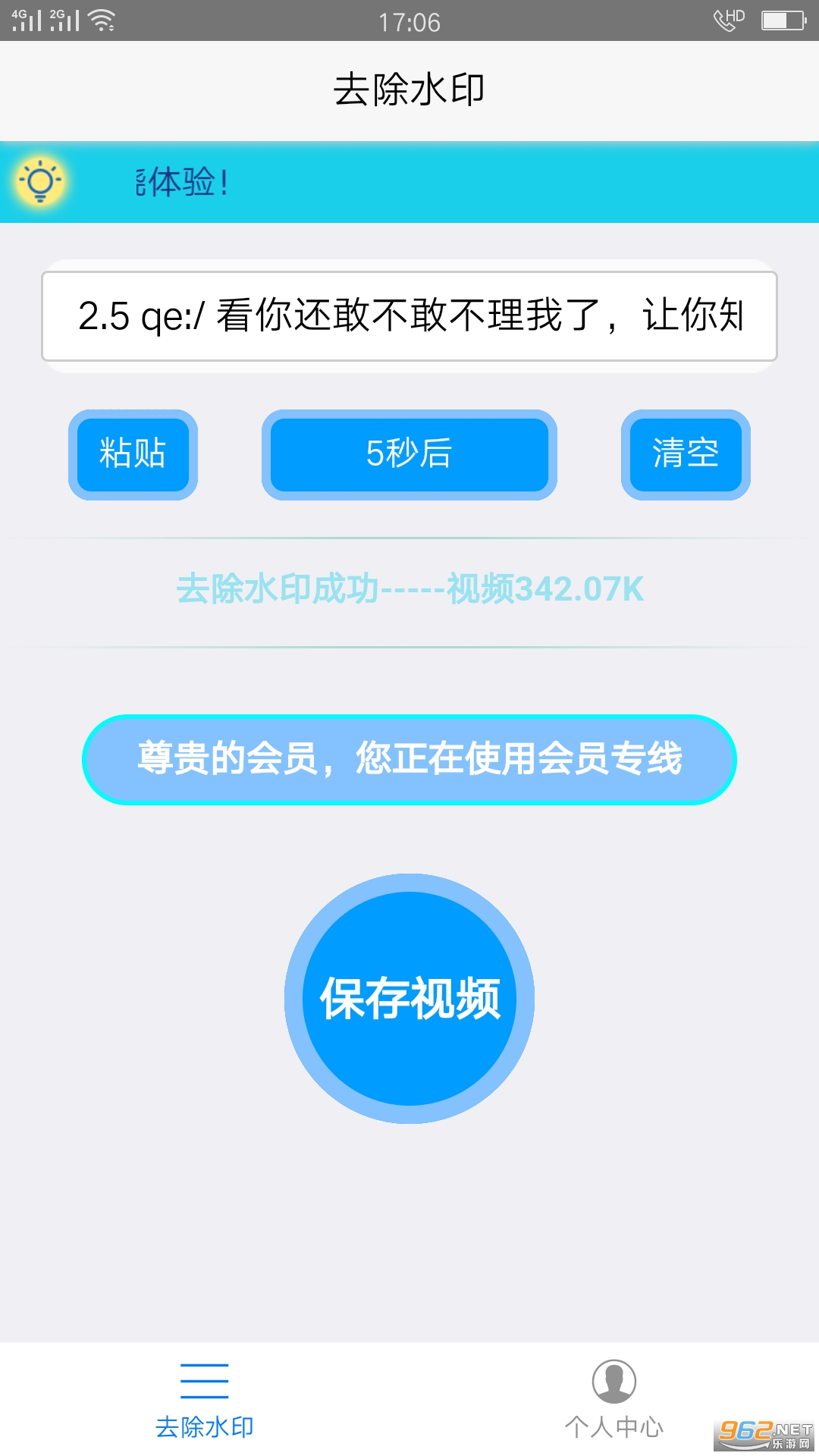Save the video with 保存视频
Viewport: 819px width, 1456px height.
pyautogui.click(x=409, y=998)
